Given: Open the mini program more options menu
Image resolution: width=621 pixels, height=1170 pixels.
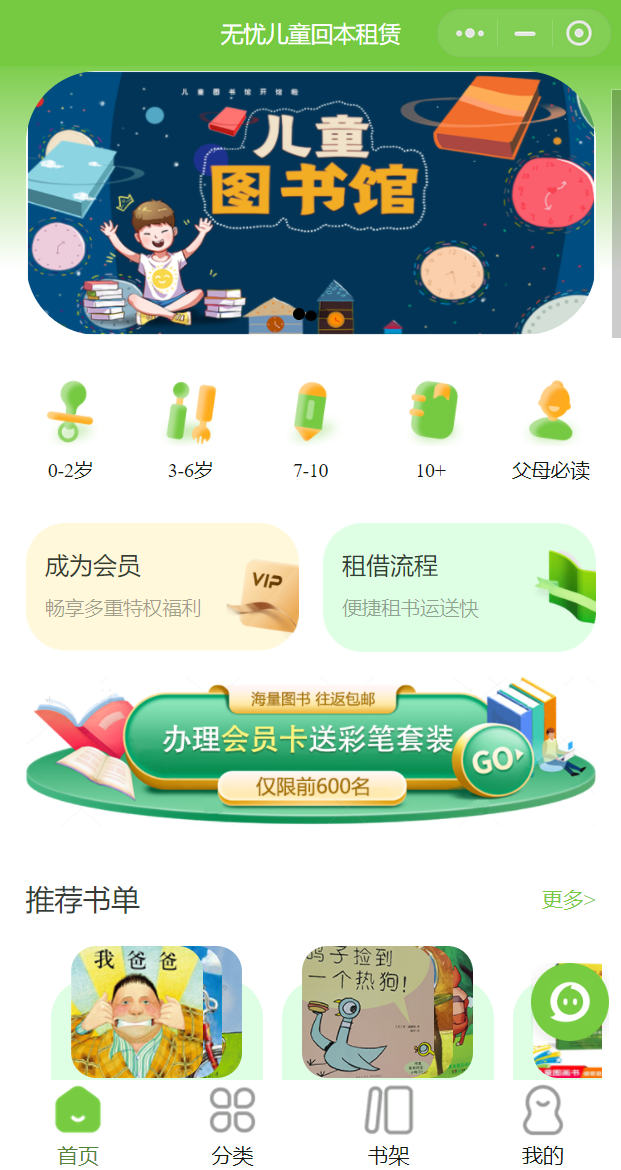Looking at the screenshot, I should tap(469, 33).
